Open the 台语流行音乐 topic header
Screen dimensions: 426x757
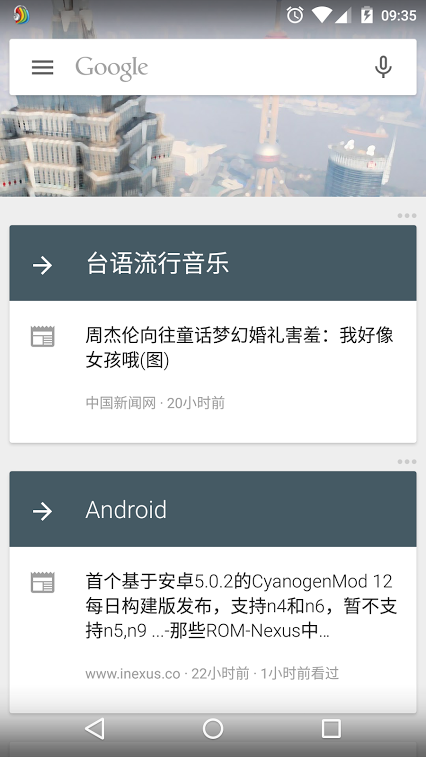pyautogui.click(x=213, y=263)
